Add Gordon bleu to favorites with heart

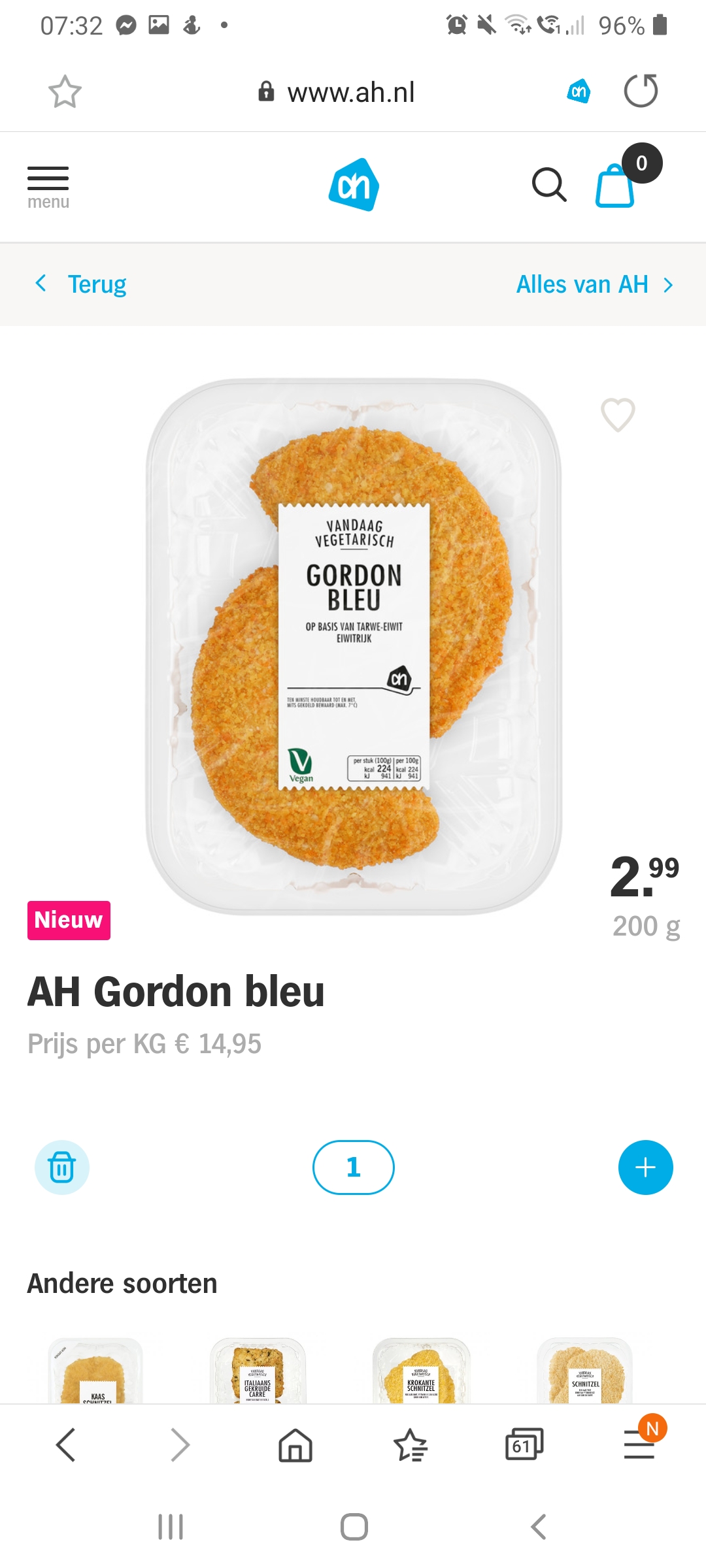pyautogui.click(x=618, y=415)
